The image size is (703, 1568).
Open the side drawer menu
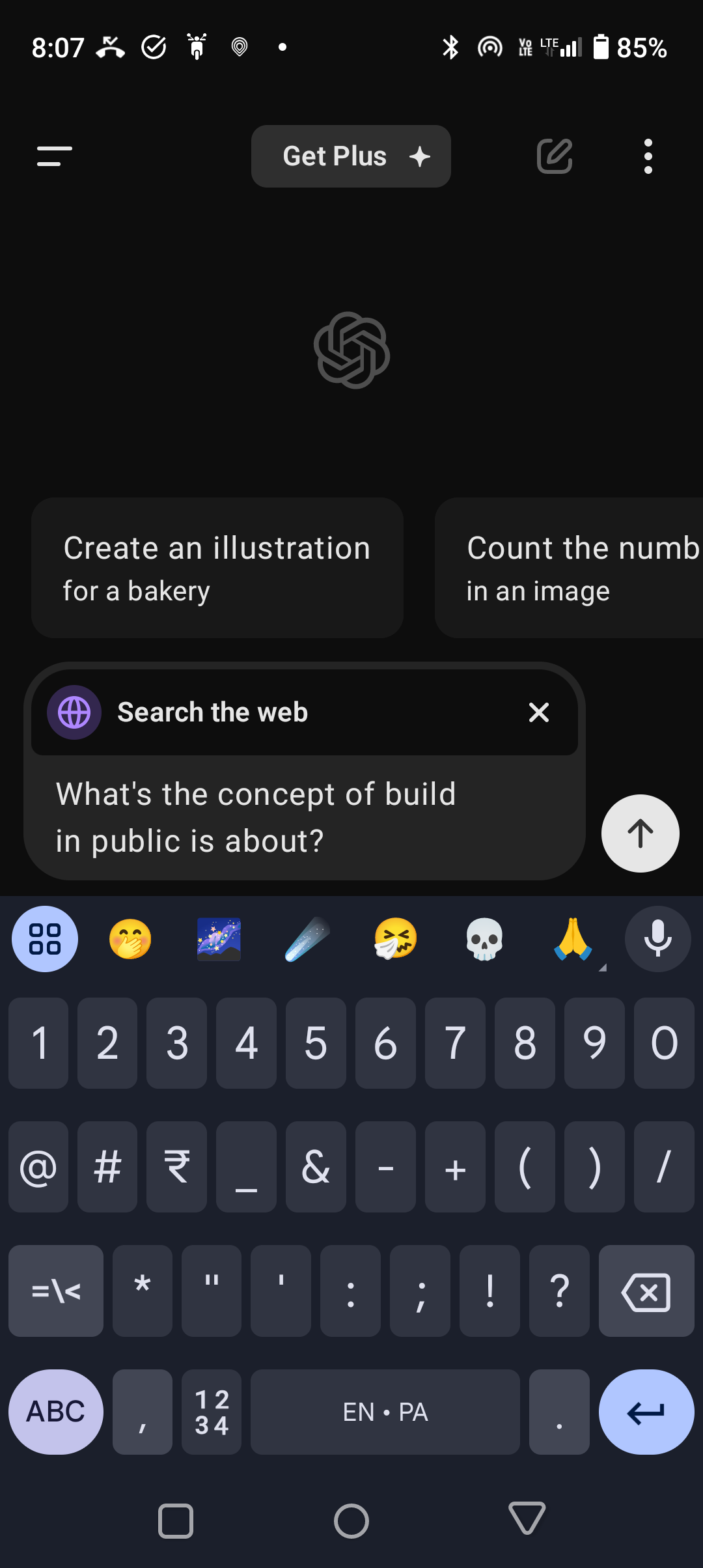(55, 156)
